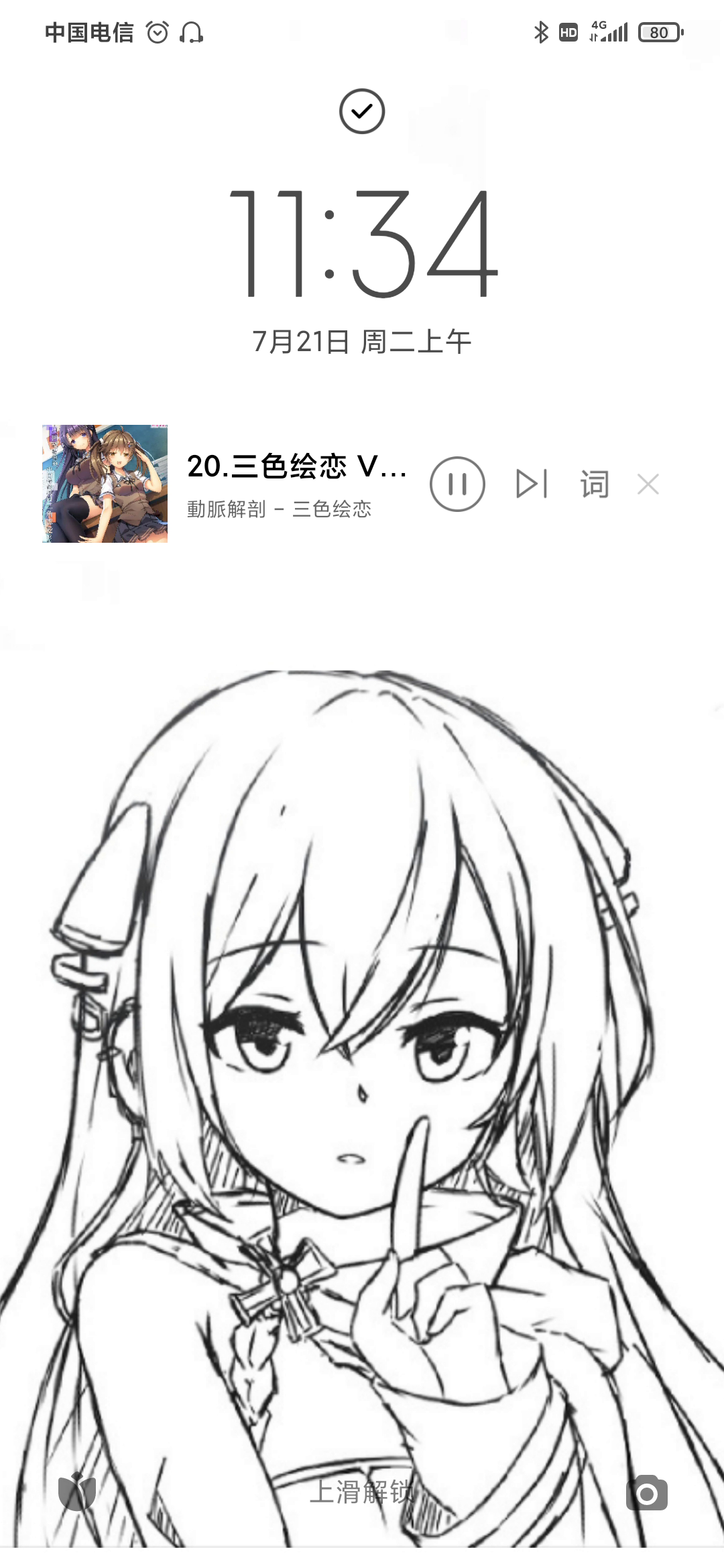Show lyrics with the 词 button

pyautogui.click(x=595, y=484)
